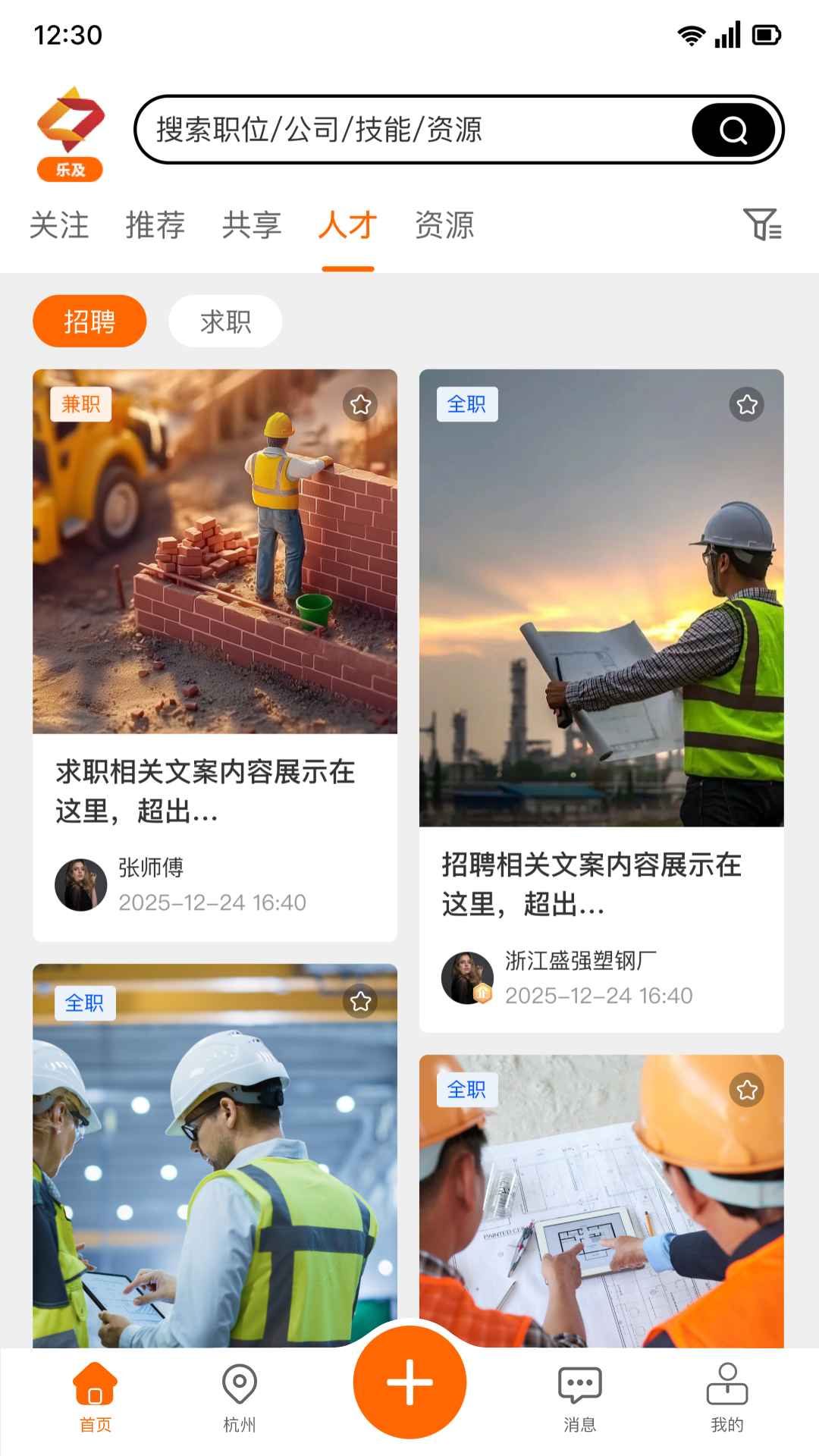
Task: Open the 杭州 location tab
Action: 240,1397
